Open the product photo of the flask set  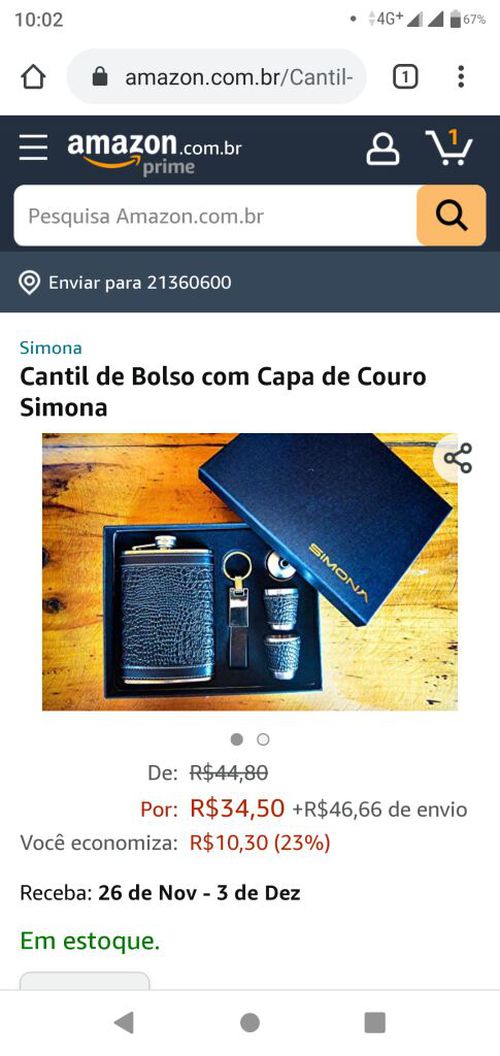pos(249,571)
